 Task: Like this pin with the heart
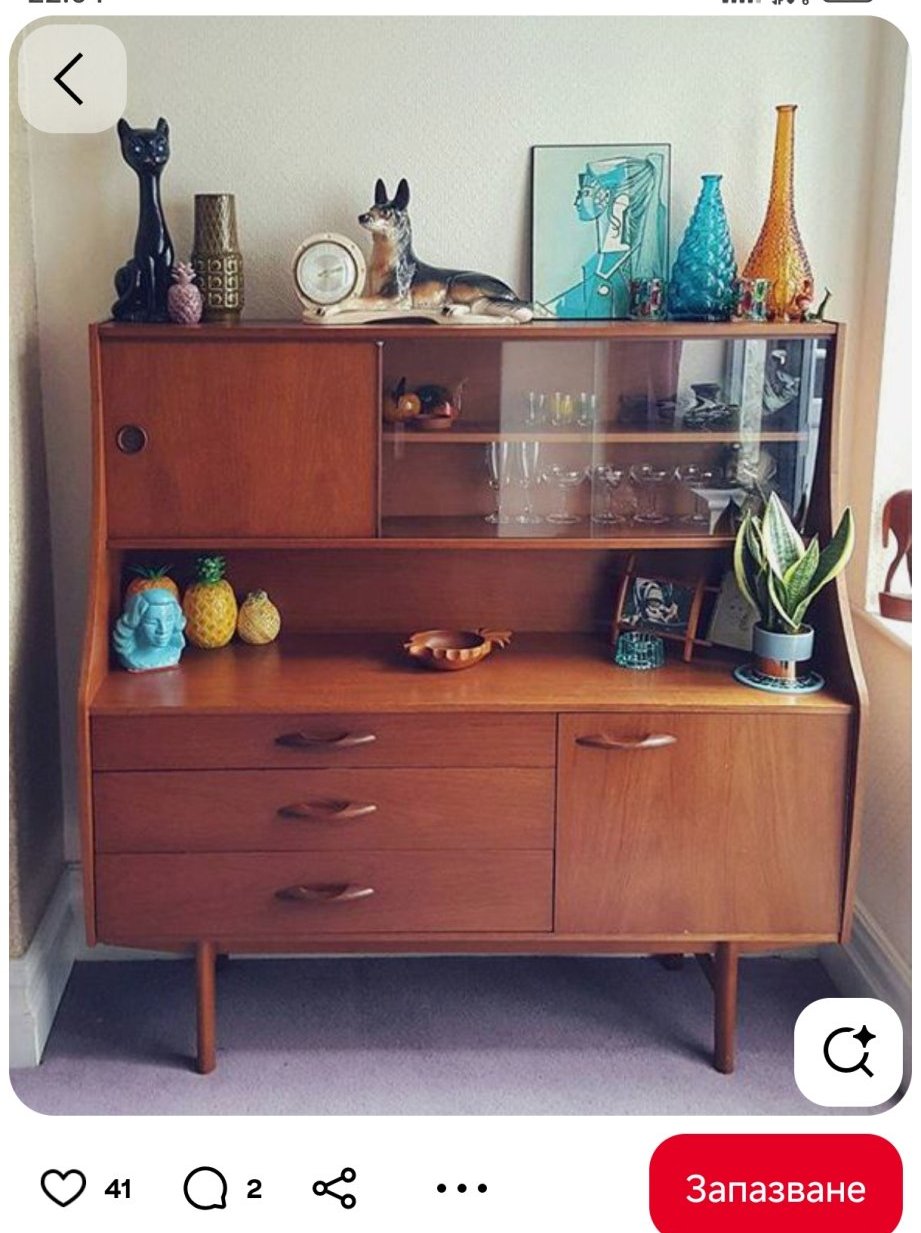pyautogui.click(x=63, y=1188)
